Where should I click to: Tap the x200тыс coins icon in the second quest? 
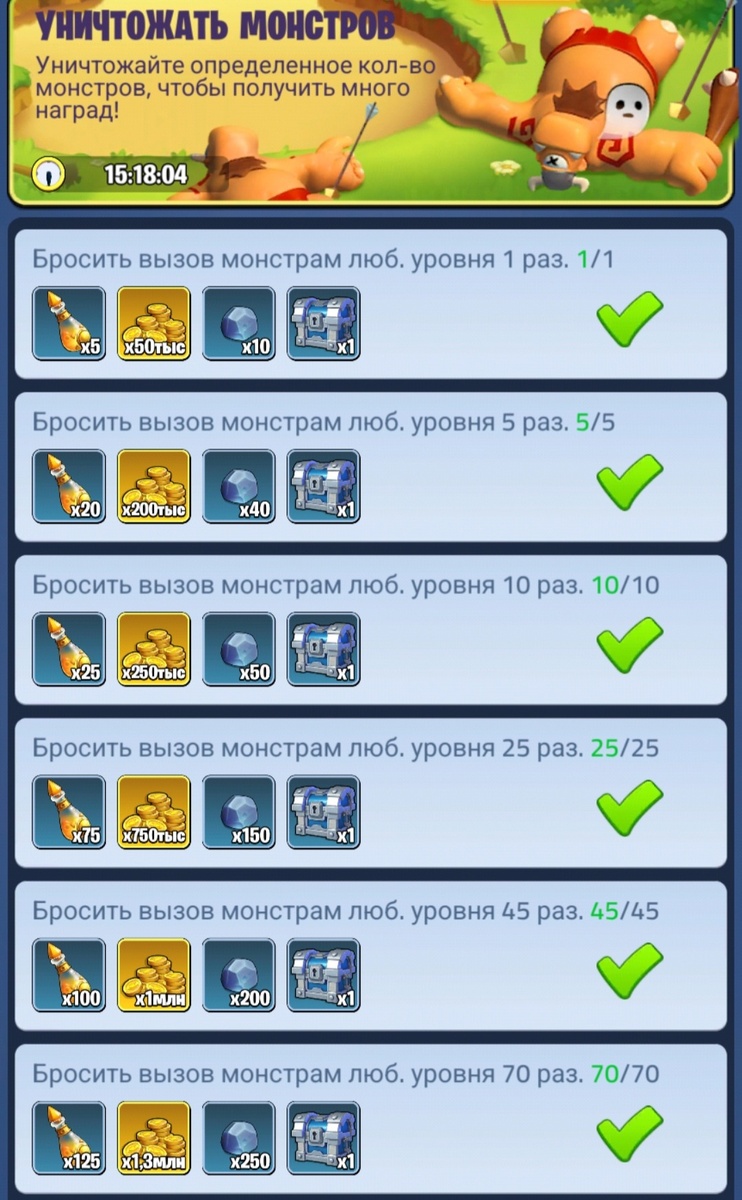(x=153, y=487)
